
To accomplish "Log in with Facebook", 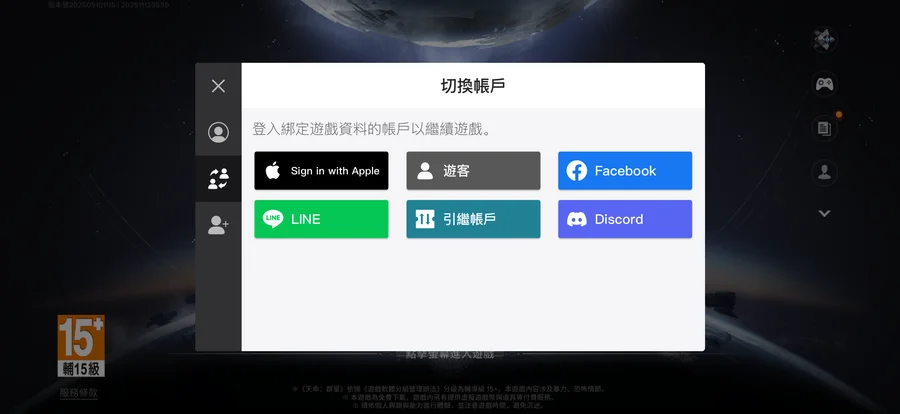I will point(625,171).
